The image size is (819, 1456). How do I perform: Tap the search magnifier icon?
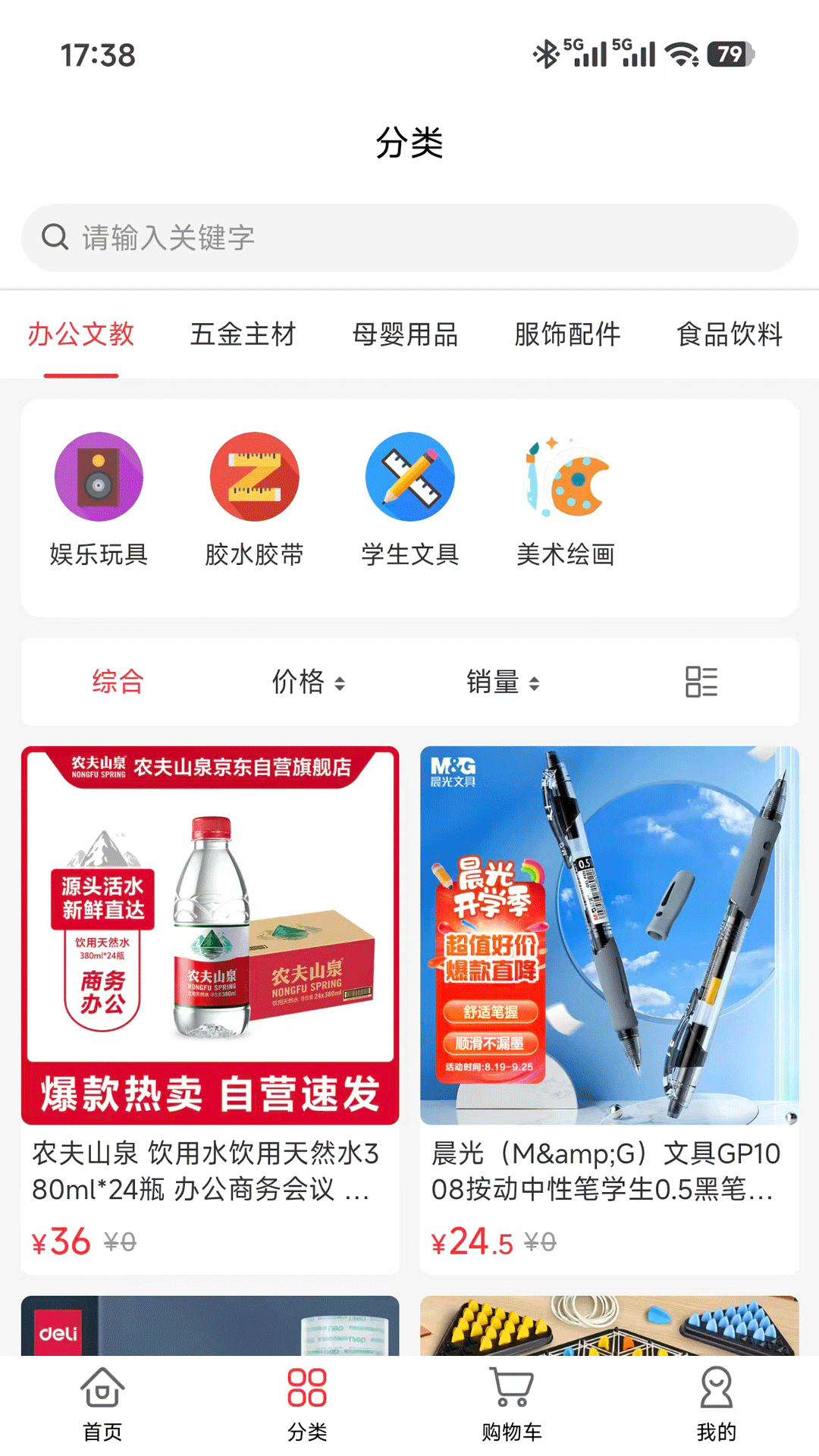54,237
